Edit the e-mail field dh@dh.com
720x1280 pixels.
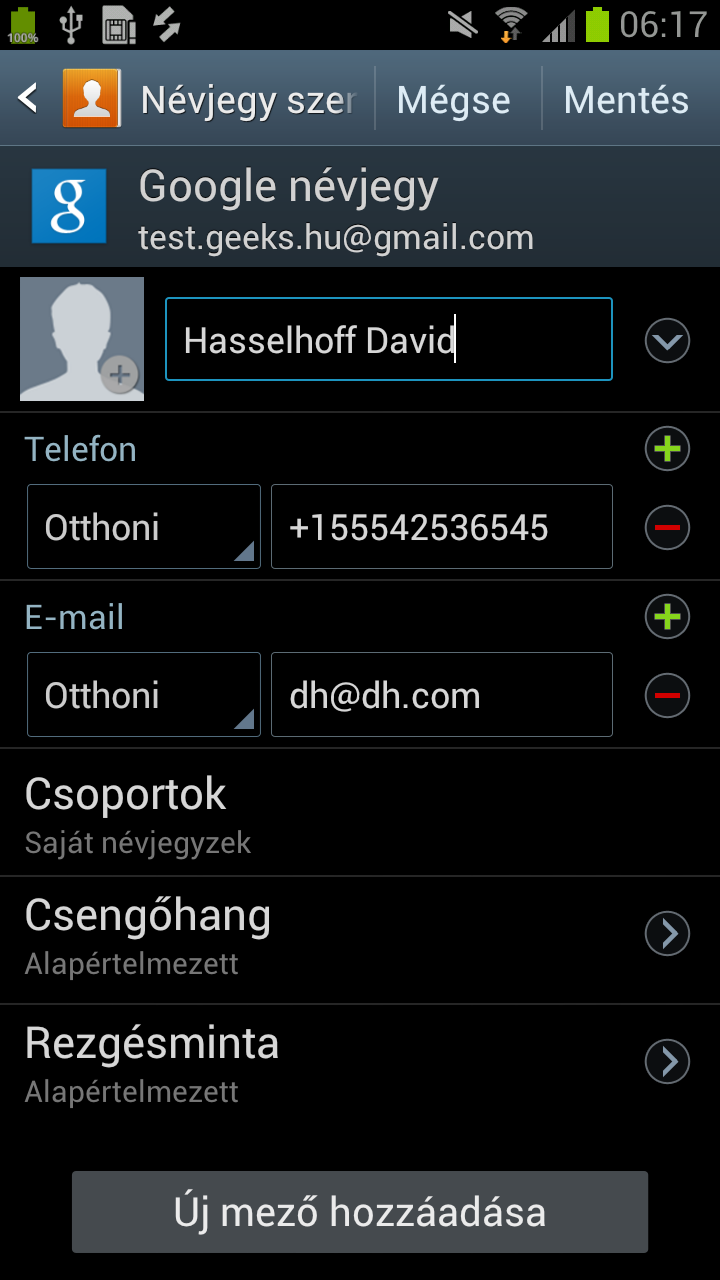tap(441, 695)
